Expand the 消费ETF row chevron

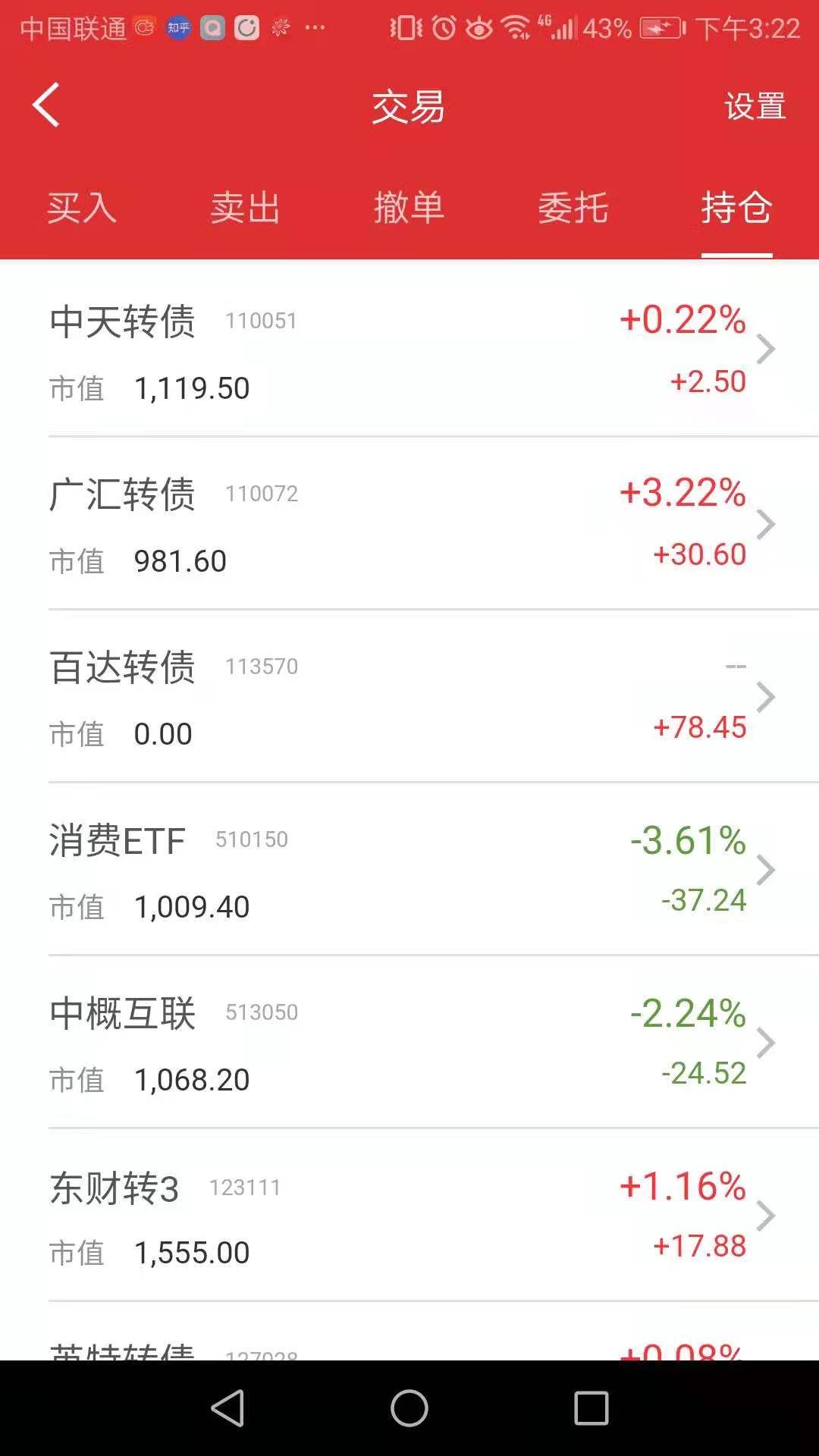pyautogui.click(x=766, y=870)
